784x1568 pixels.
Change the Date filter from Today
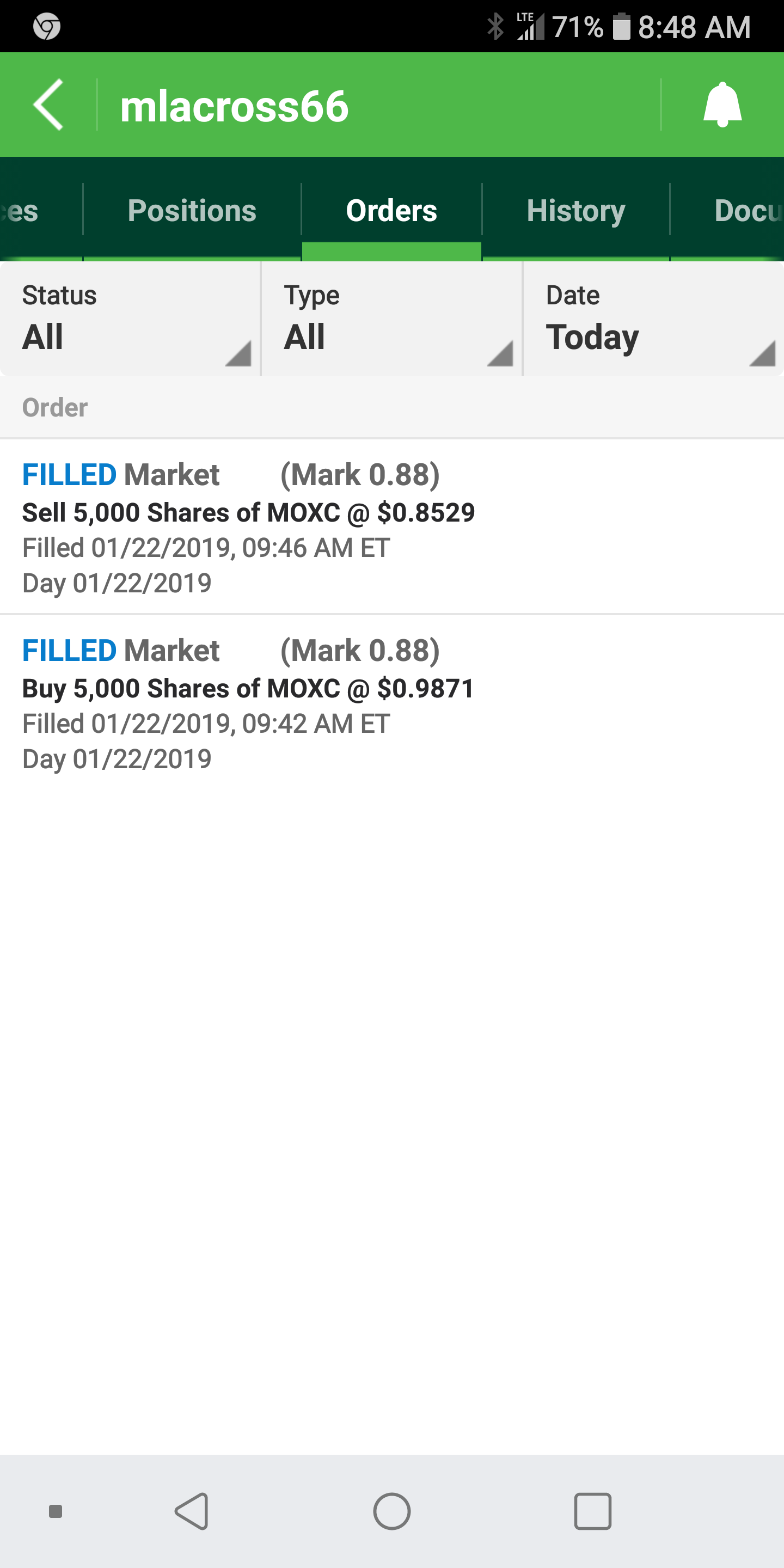pos(653,319)
